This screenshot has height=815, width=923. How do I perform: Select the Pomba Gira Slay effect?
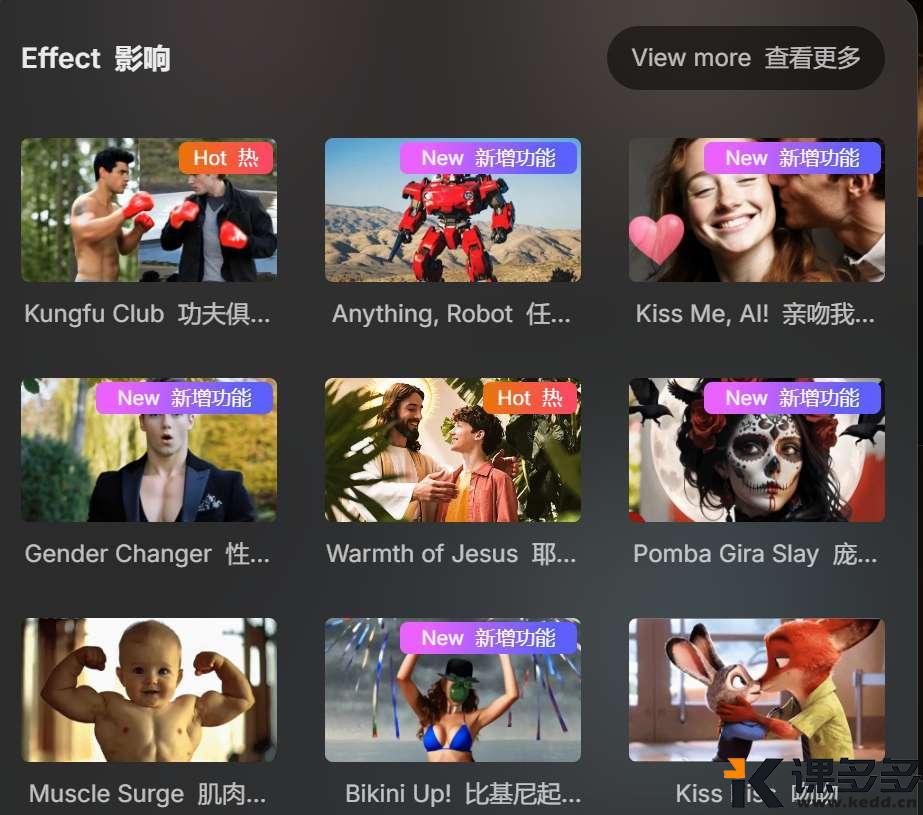pos(756,450)
